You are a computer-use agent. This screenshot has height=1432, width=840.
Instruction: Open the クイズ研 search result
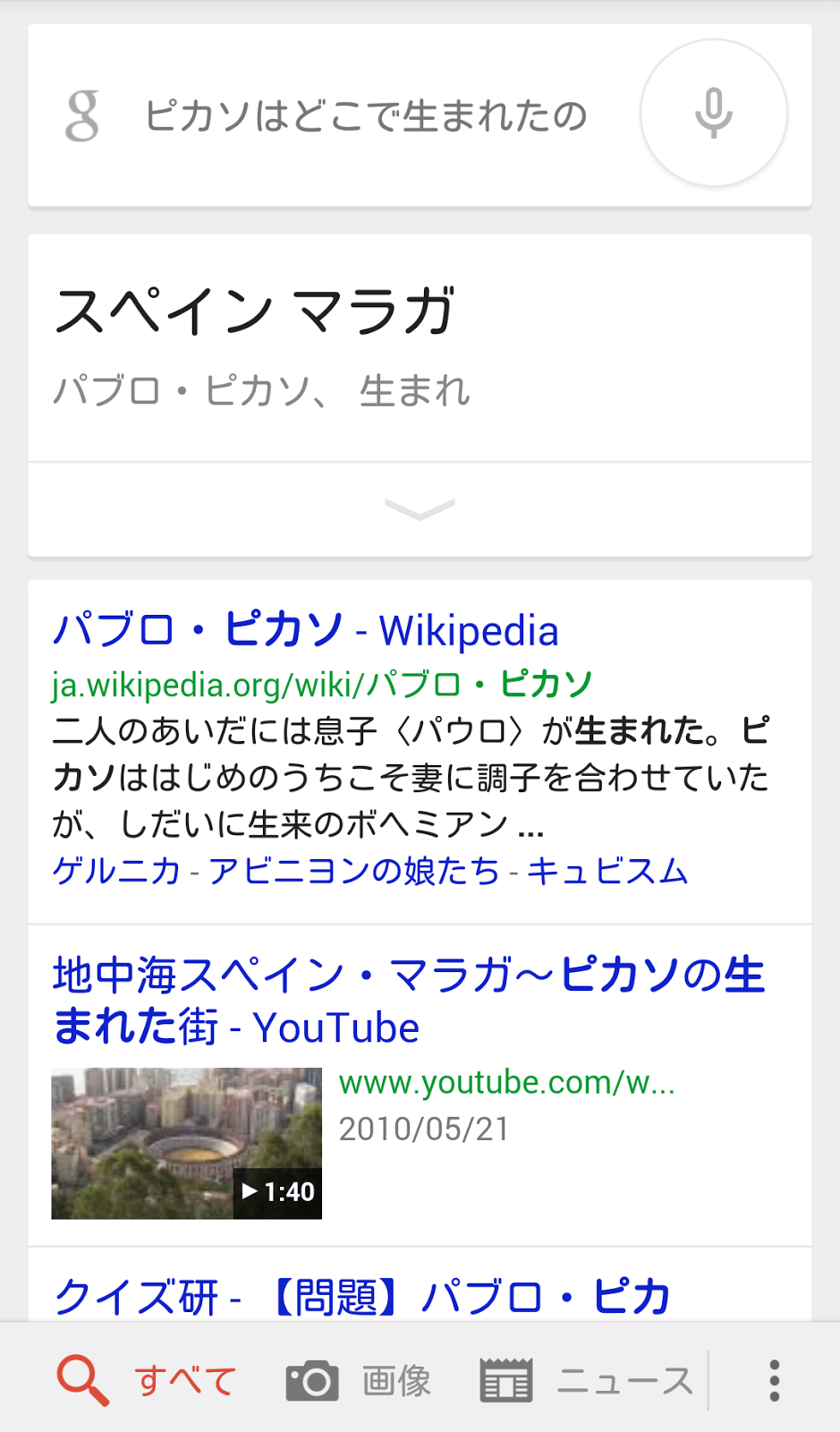[x=362, y=1296]
